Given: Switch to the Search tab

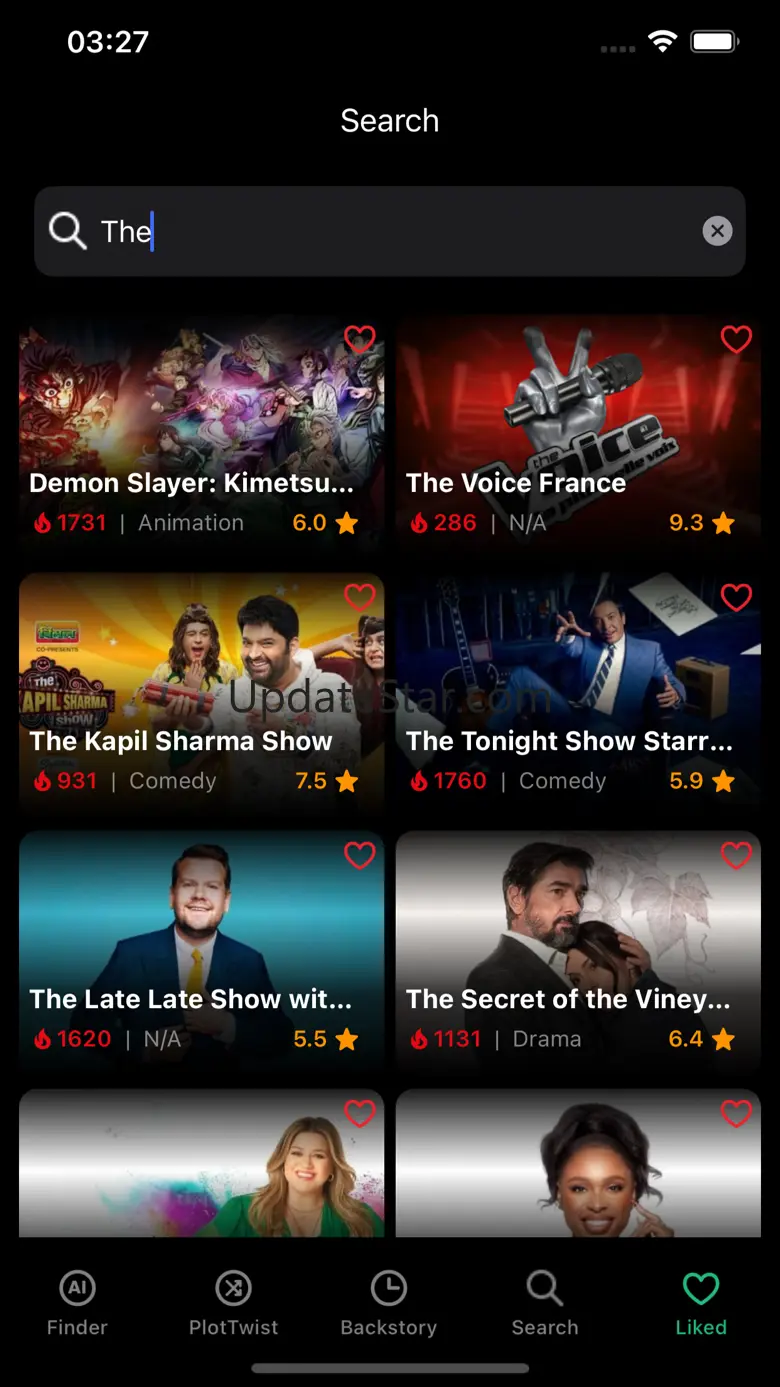Looking at the screenshot, I should 545,1303.
